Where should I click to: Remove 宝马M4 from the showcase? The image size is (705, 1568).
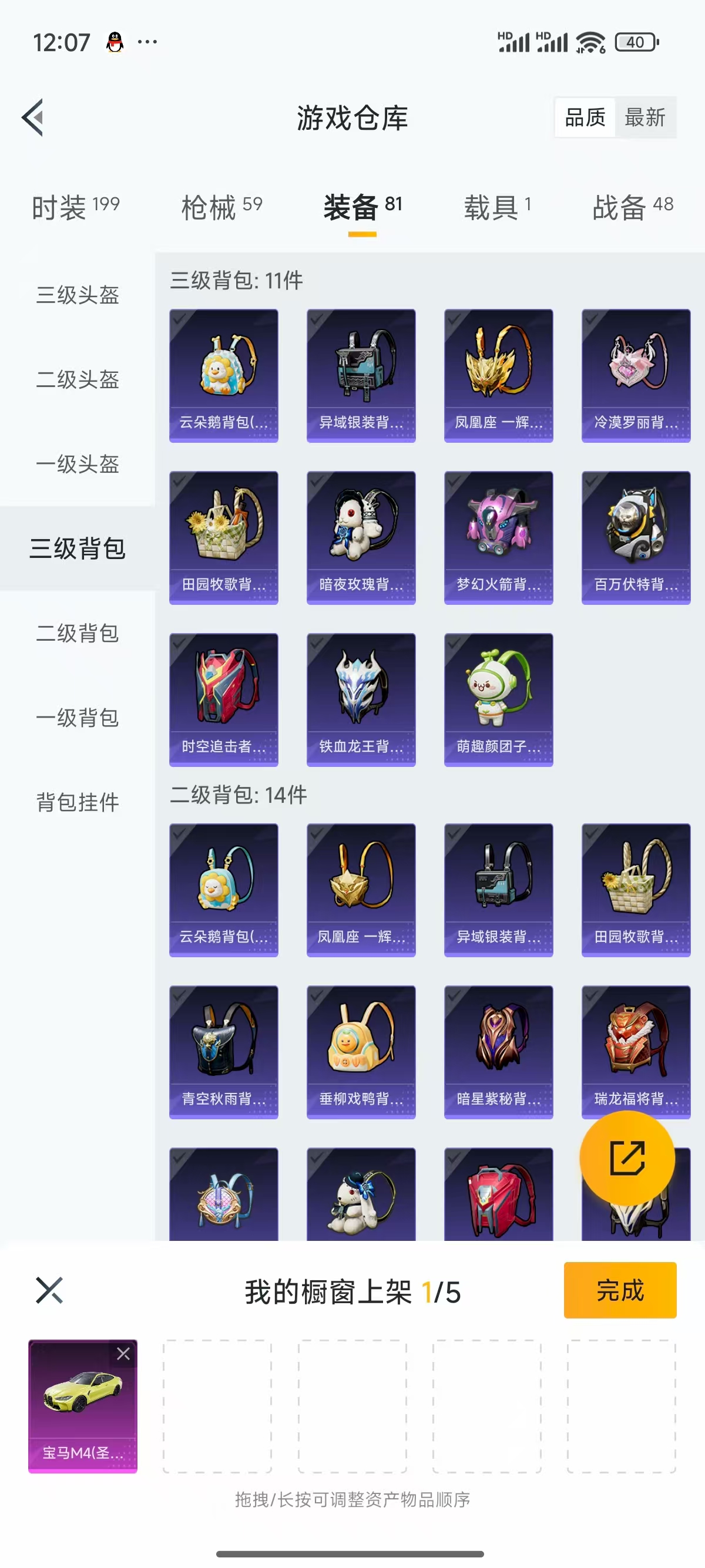click(123, 1353)
